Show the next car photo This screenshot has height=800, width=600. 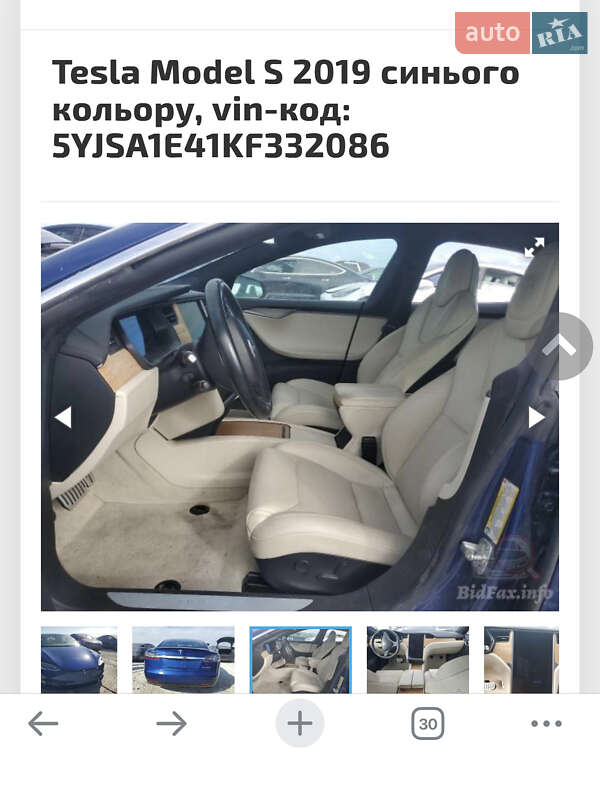point(537,417)
